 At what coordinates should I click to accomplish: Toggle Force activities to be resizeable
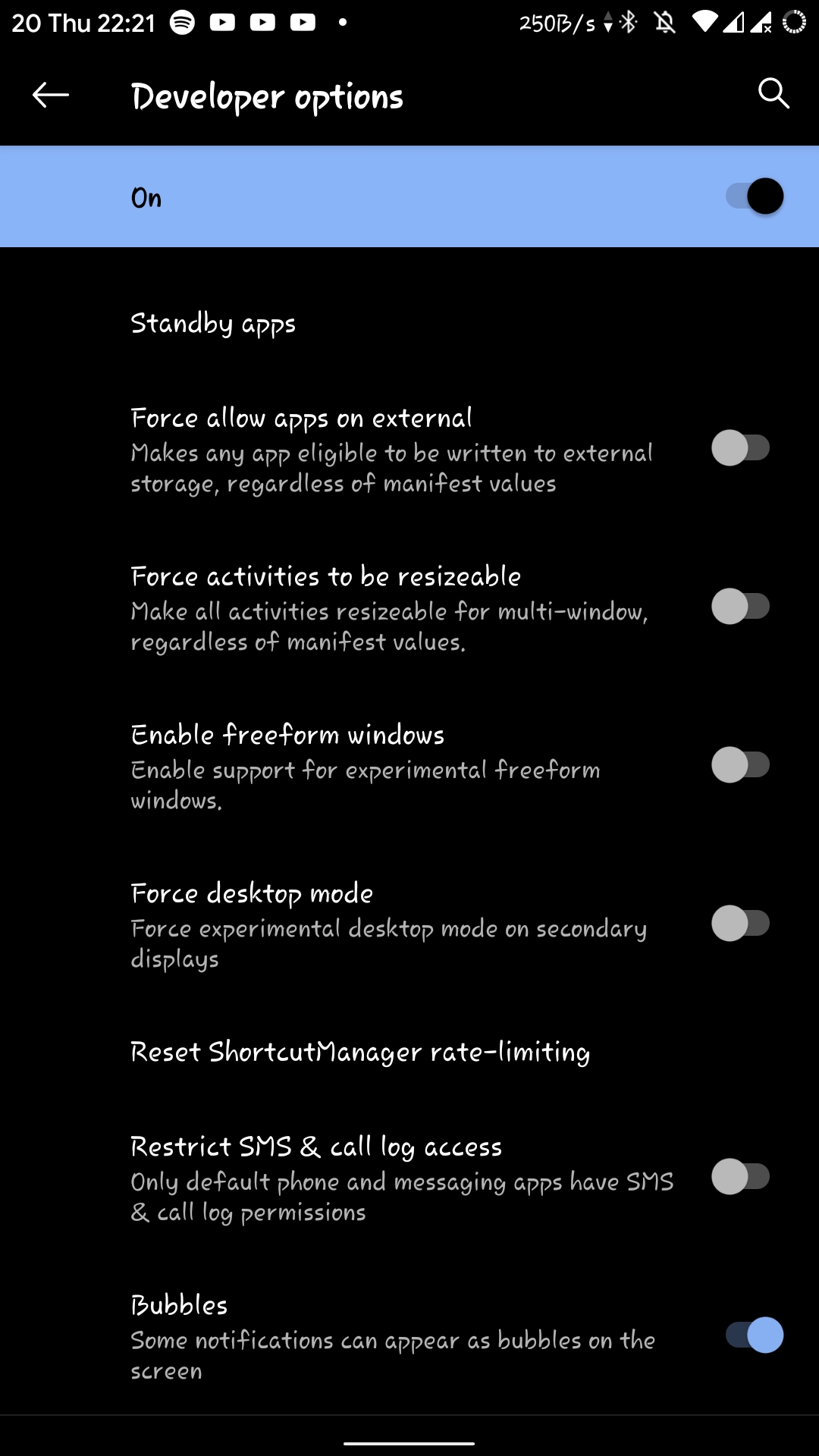[x=740, y=607]
